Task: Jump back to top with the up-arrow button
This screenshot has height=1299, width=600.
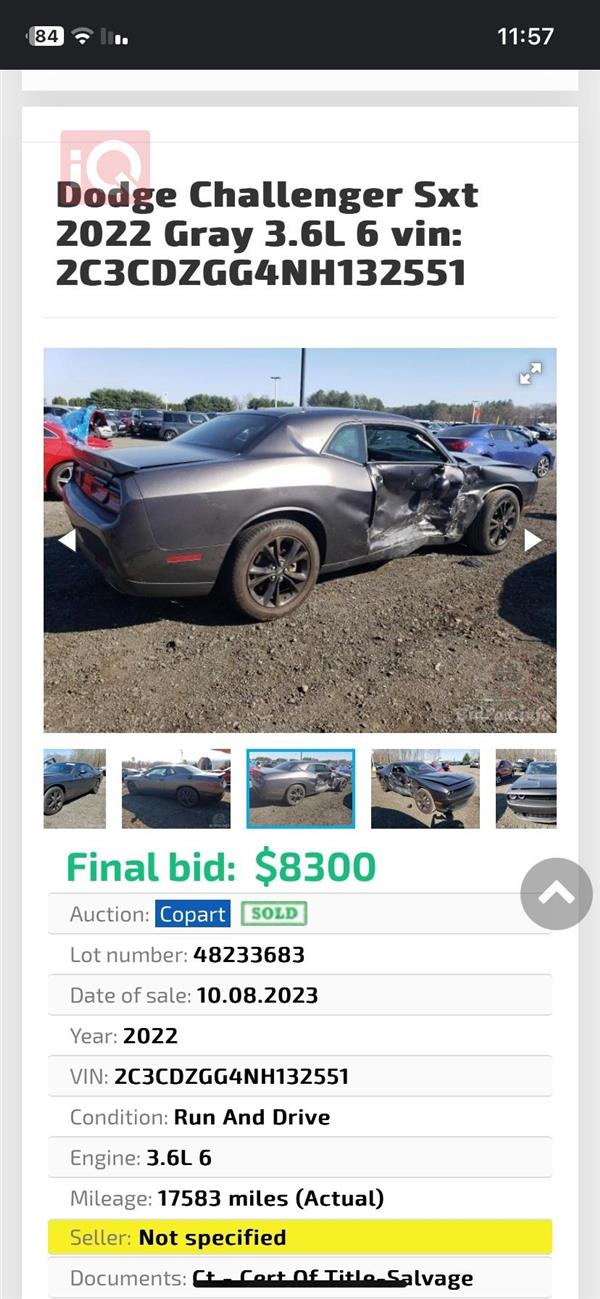Action: tap(556, 894)
